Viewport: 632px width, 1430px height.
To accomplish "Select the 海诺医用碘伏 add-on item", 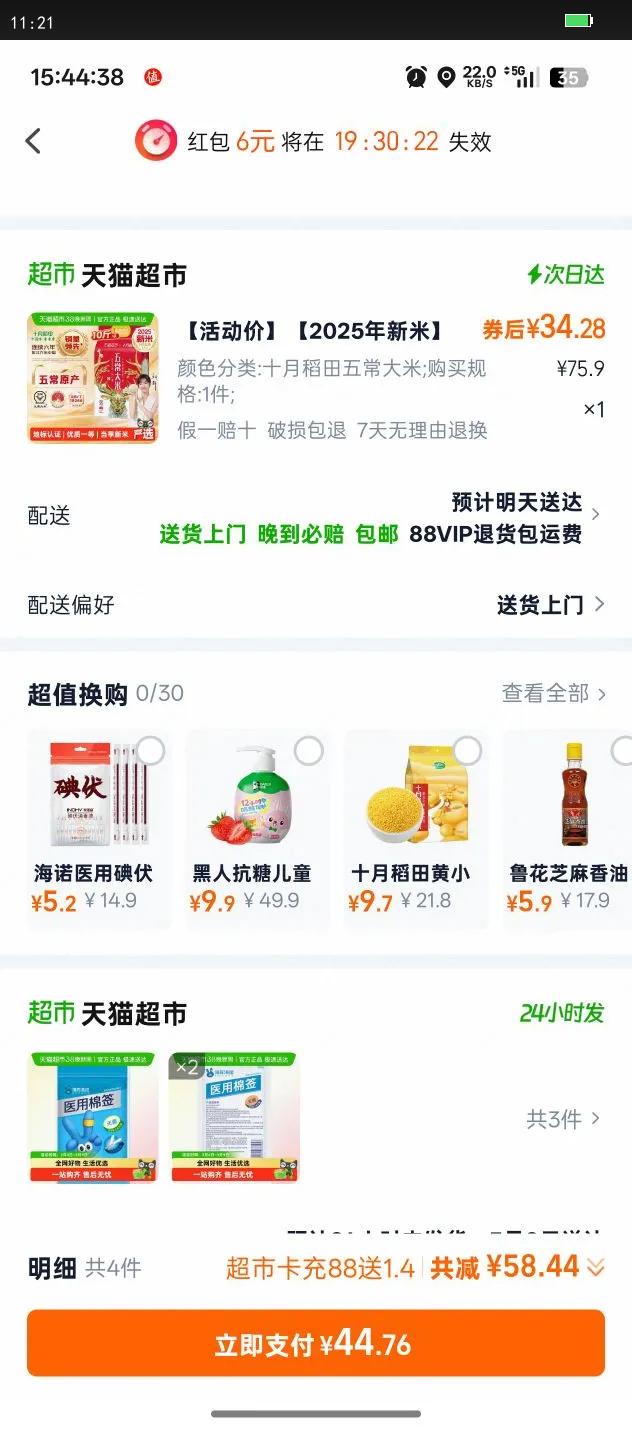I will tap(150, 750).
